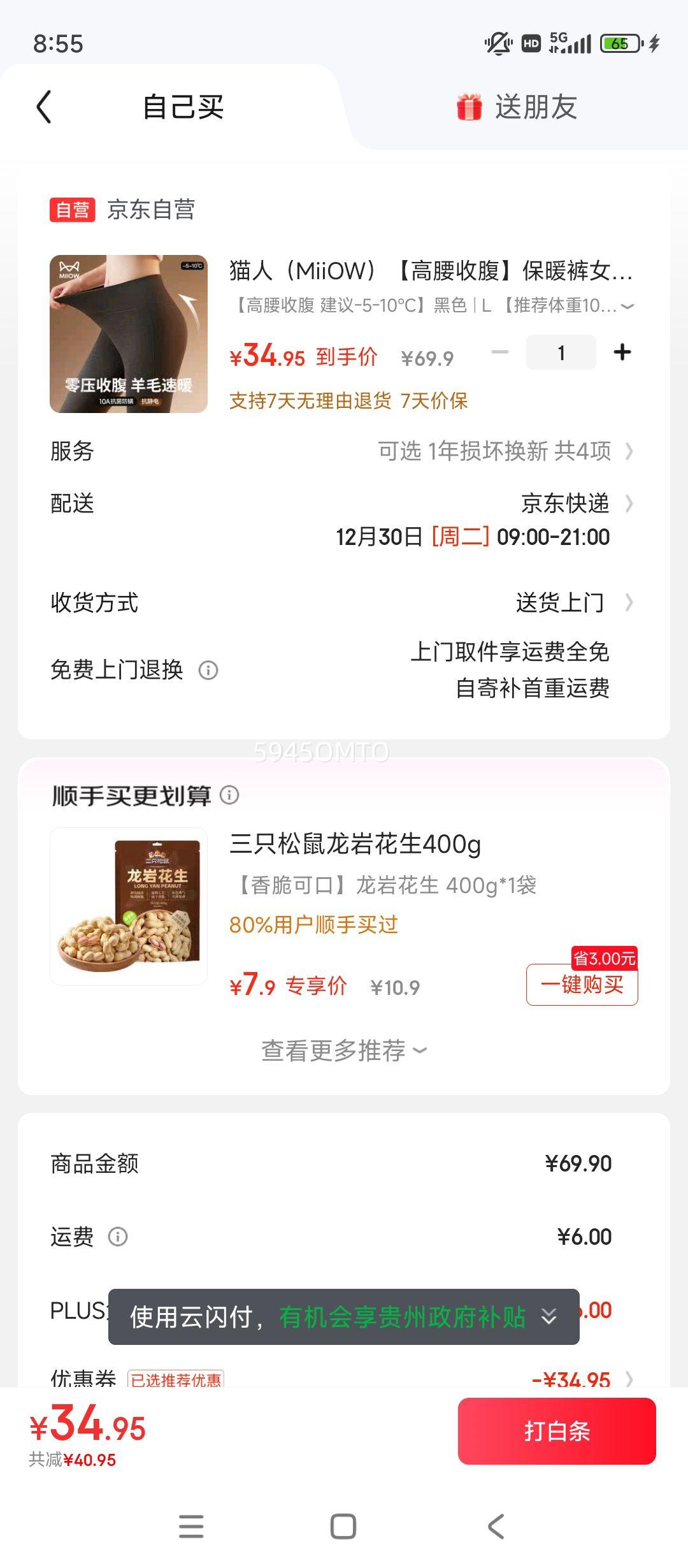Open the 猫人 保暖裤 product image
Image resolution: width=688 pixels, height=1568 pixels.
coord(129,334)
